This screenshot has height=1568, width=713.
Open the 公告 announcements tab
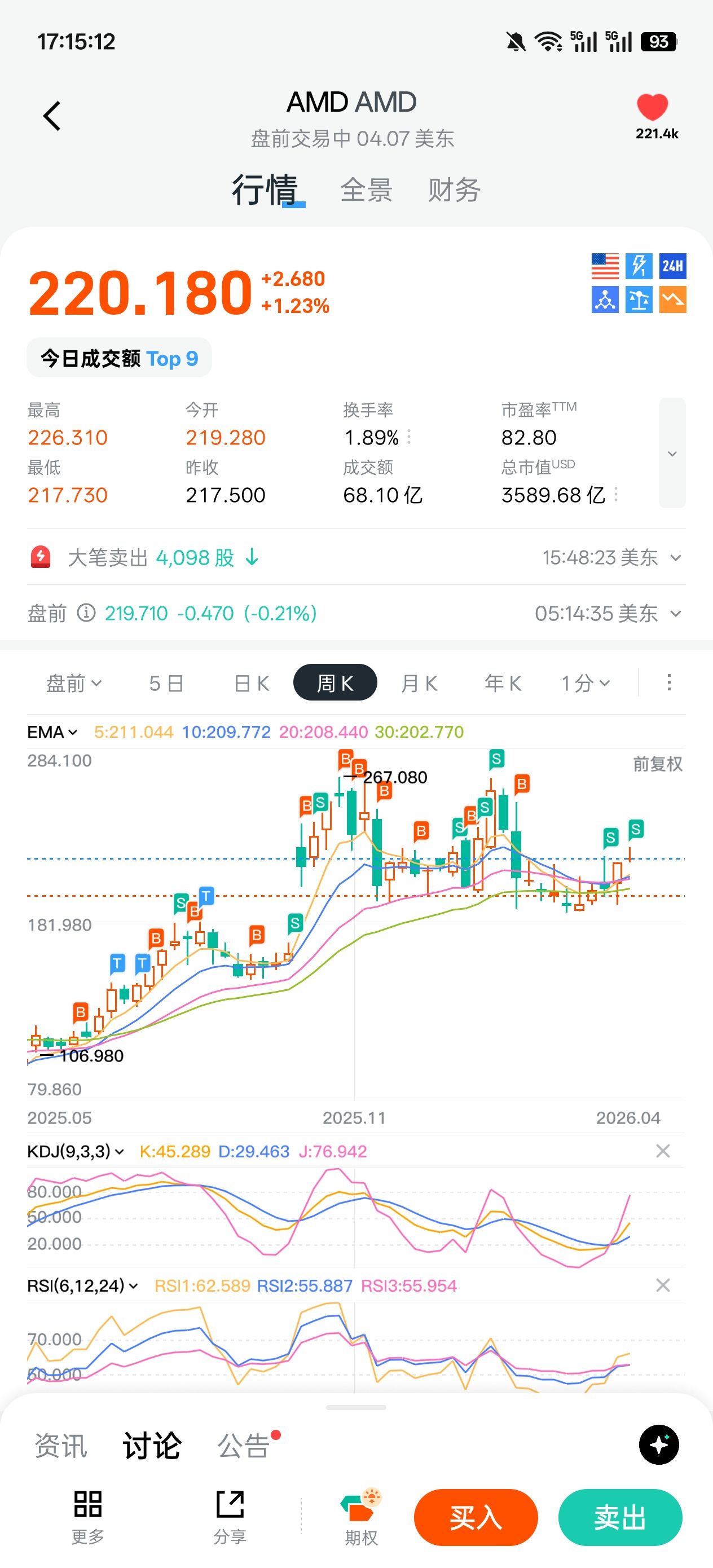tap(244, 1446)
